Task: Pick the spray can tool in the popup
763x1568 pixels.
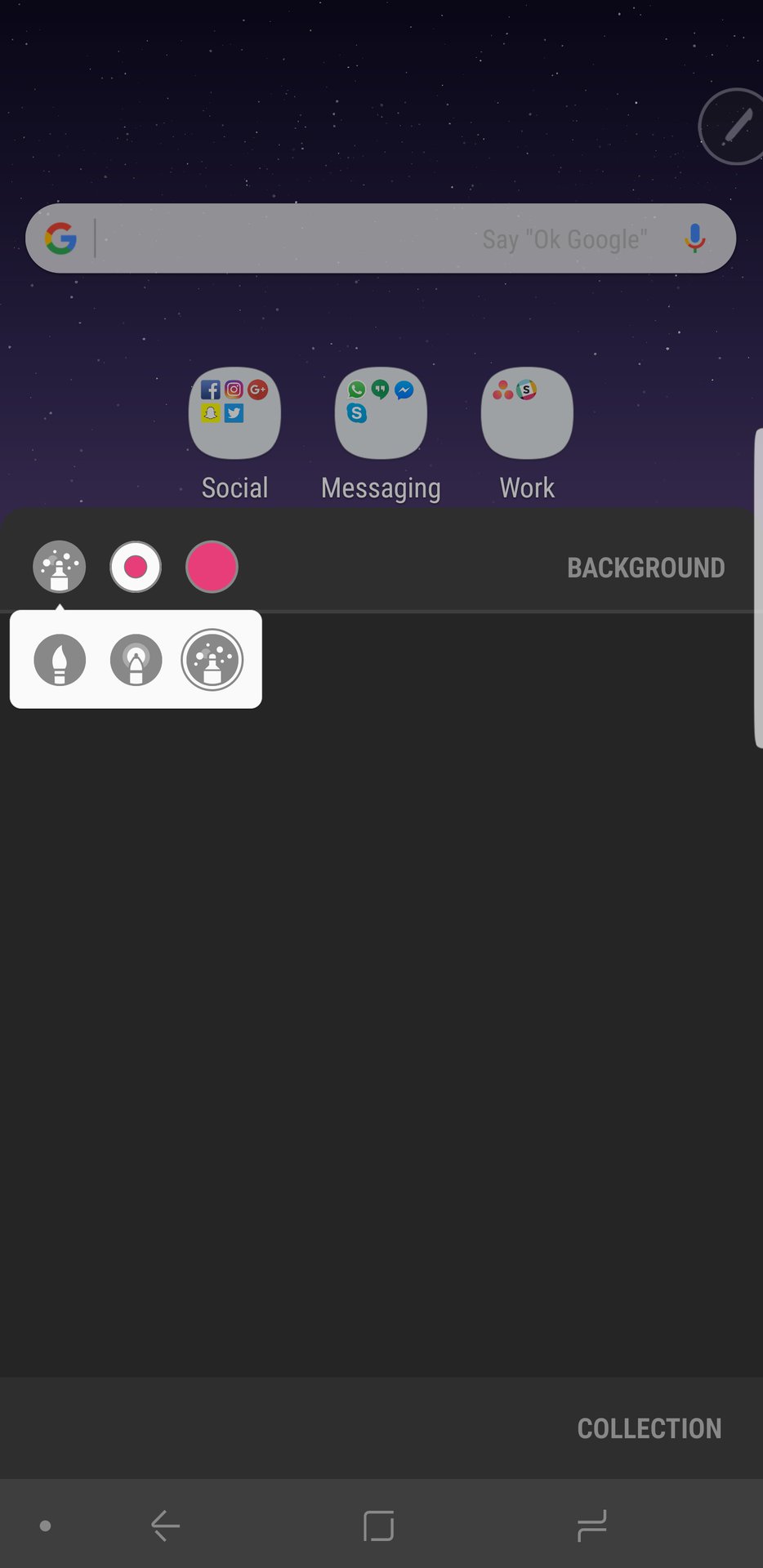Action: 212,659
